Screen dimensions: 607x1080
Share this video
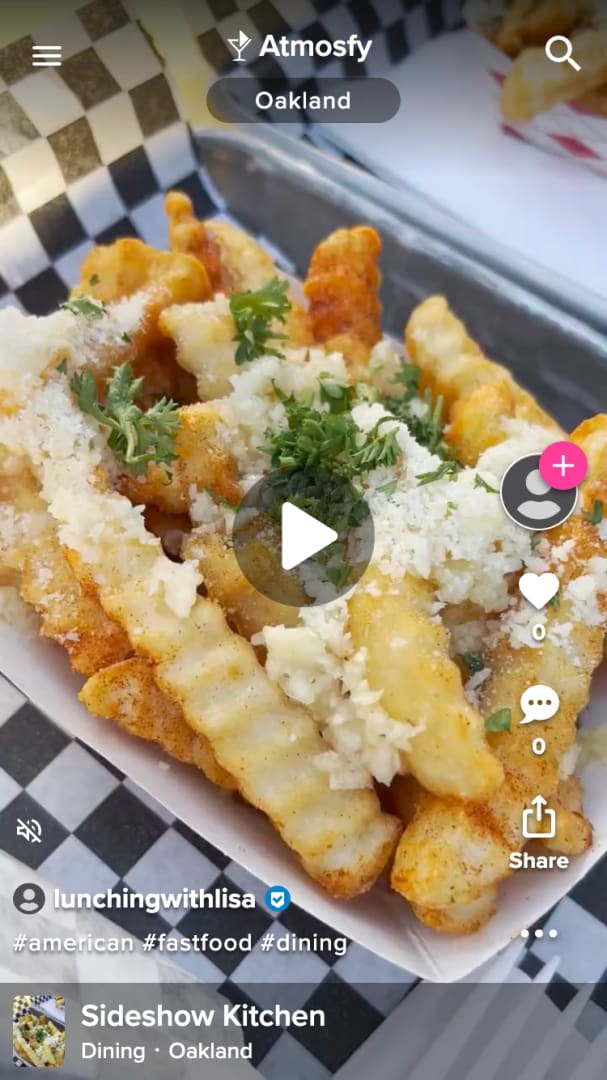coord(539,830)
